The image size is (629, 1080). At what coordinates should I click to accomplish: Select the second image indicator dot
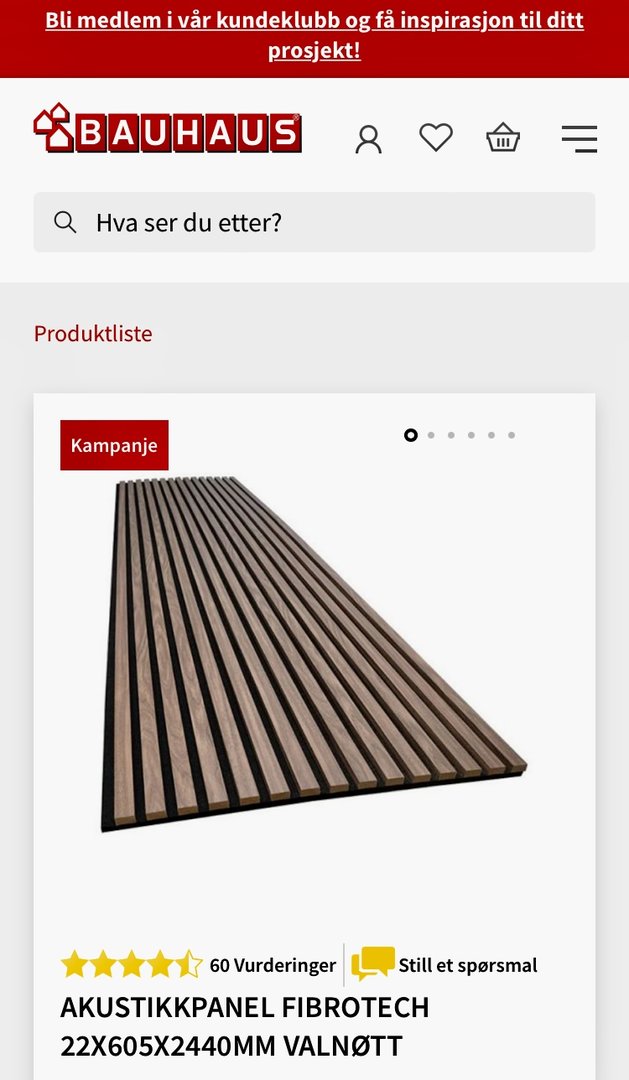431,435
